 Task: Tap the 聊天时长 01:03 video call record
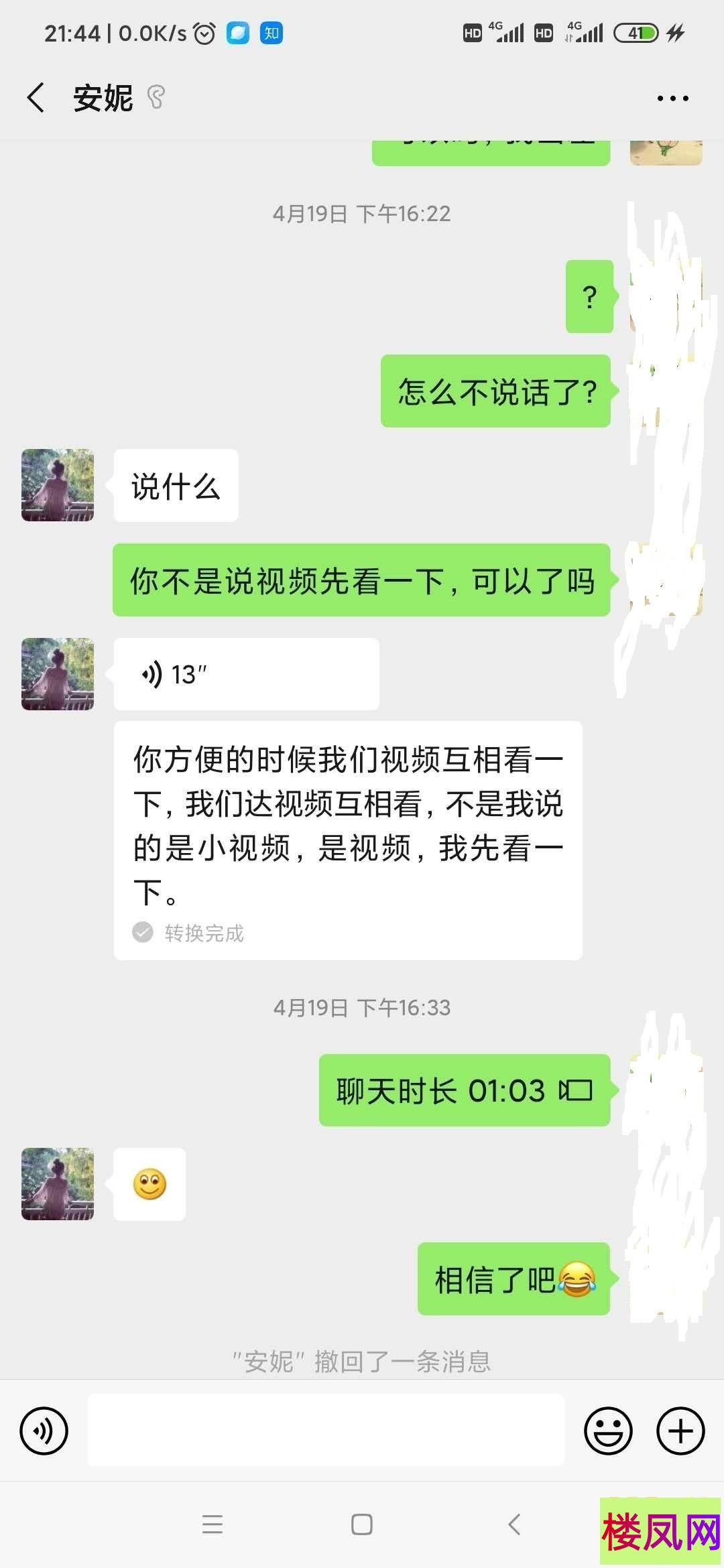pos(465,1090)
